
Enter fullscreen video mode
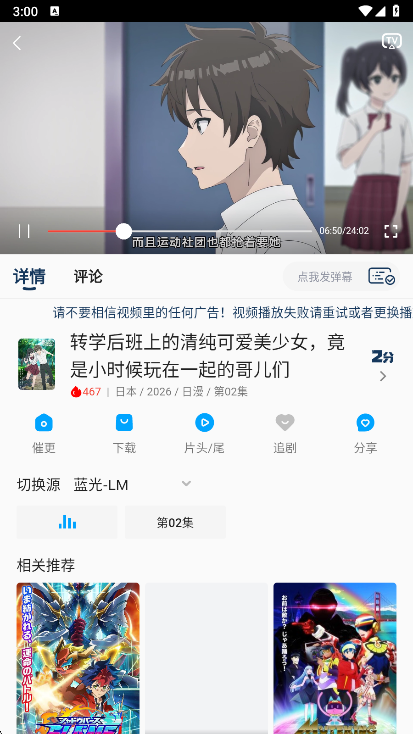391,231
